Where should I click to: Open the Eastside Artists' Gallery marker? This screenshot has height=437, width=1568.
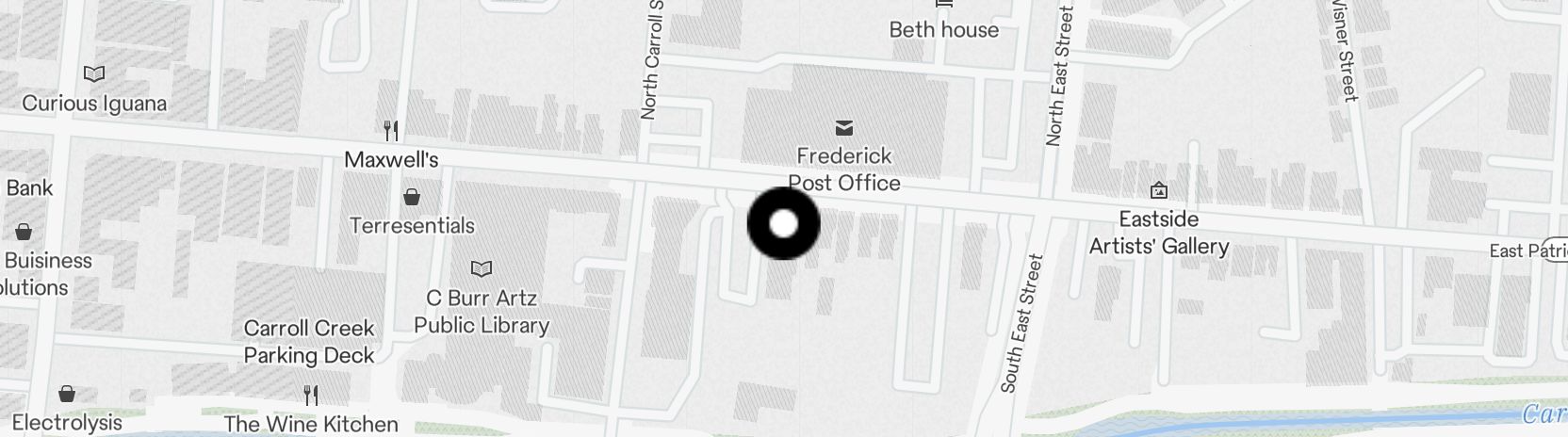pyautogui.click(x=1159, y=191)
